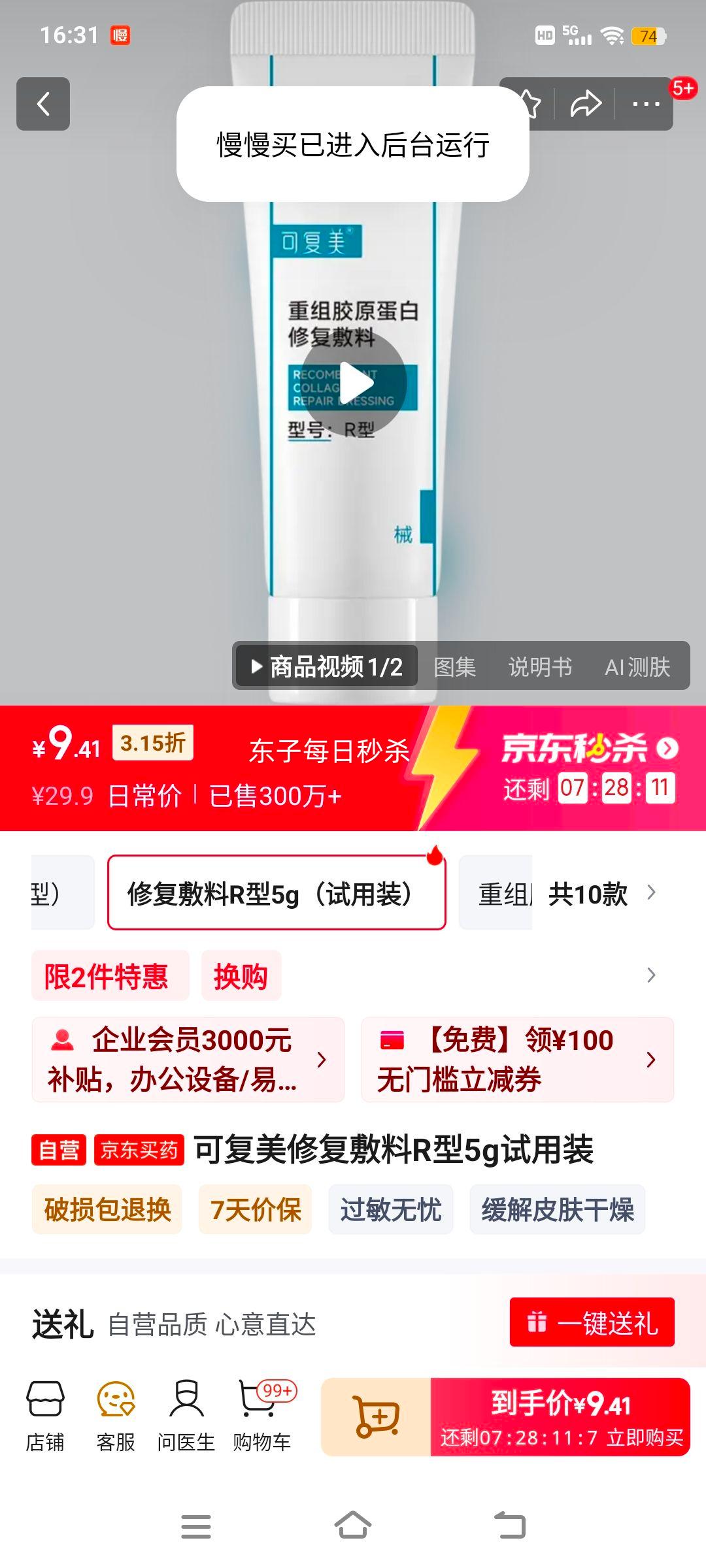Share this product

(585, 104)
